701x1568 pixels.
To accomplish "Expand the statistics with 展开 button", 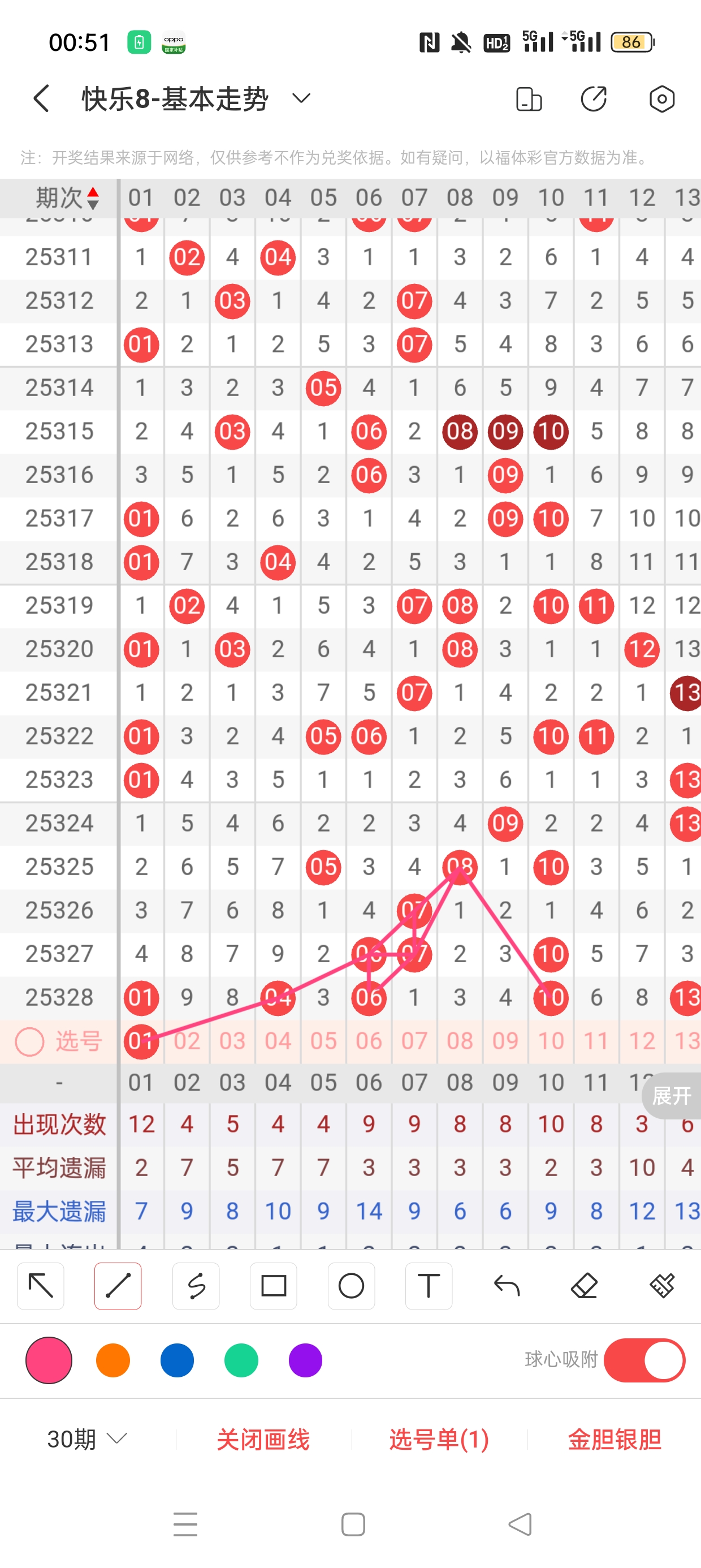I will coord(672,1096).
